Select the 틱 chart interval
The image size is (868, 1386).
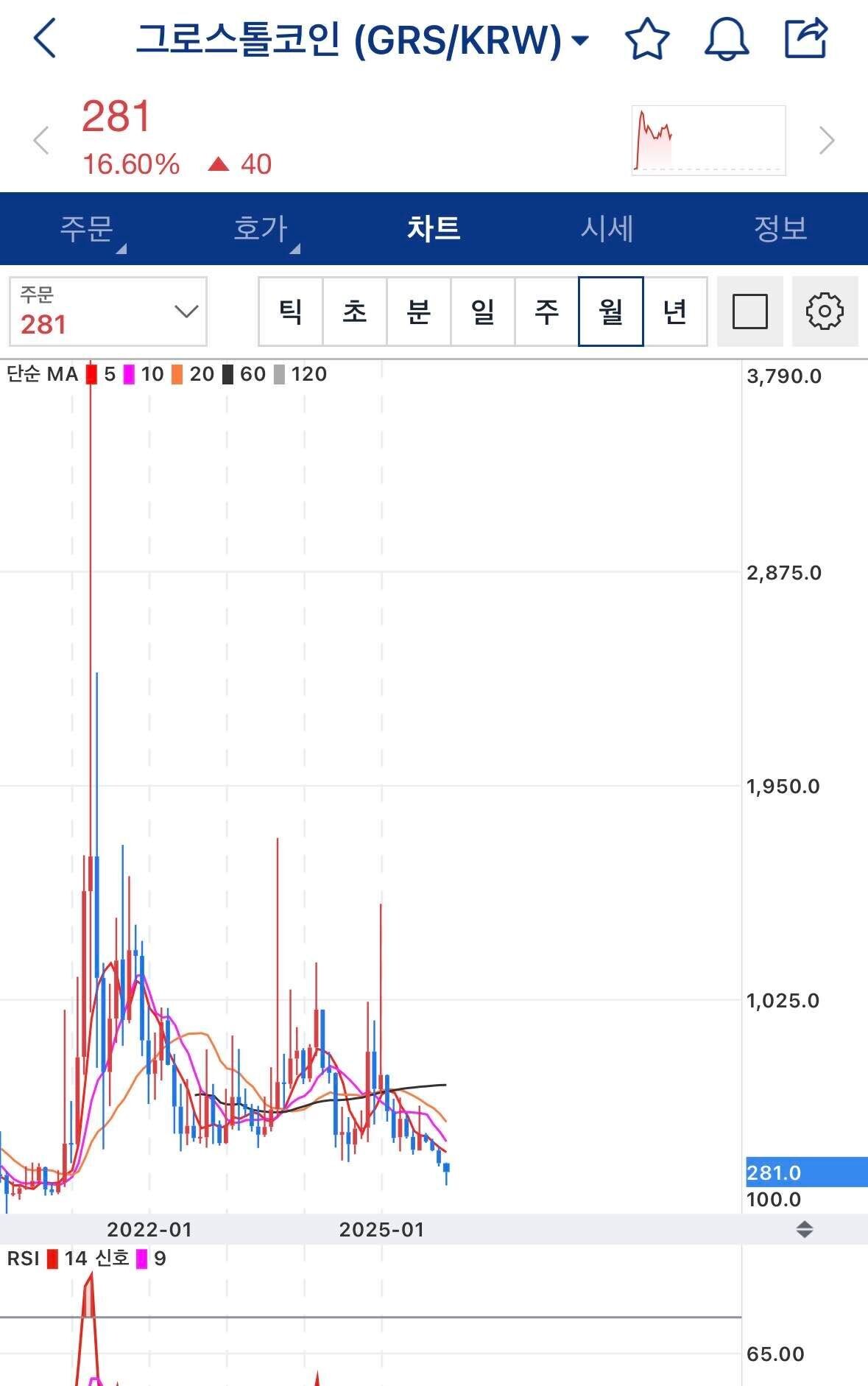(291, 312)
